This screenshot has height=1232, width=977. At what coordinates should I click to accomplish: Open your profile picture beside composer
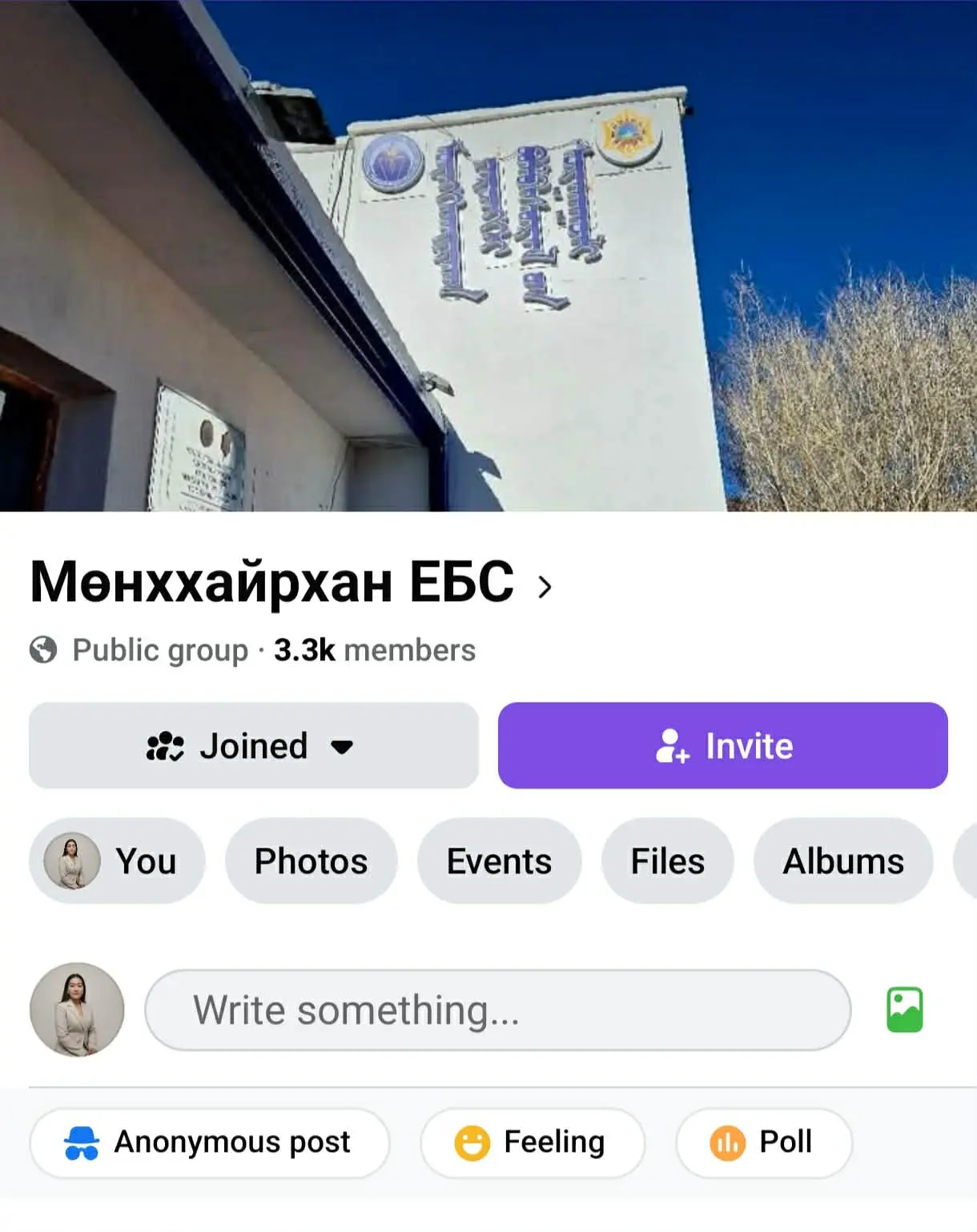click(x=77, y=1009)
